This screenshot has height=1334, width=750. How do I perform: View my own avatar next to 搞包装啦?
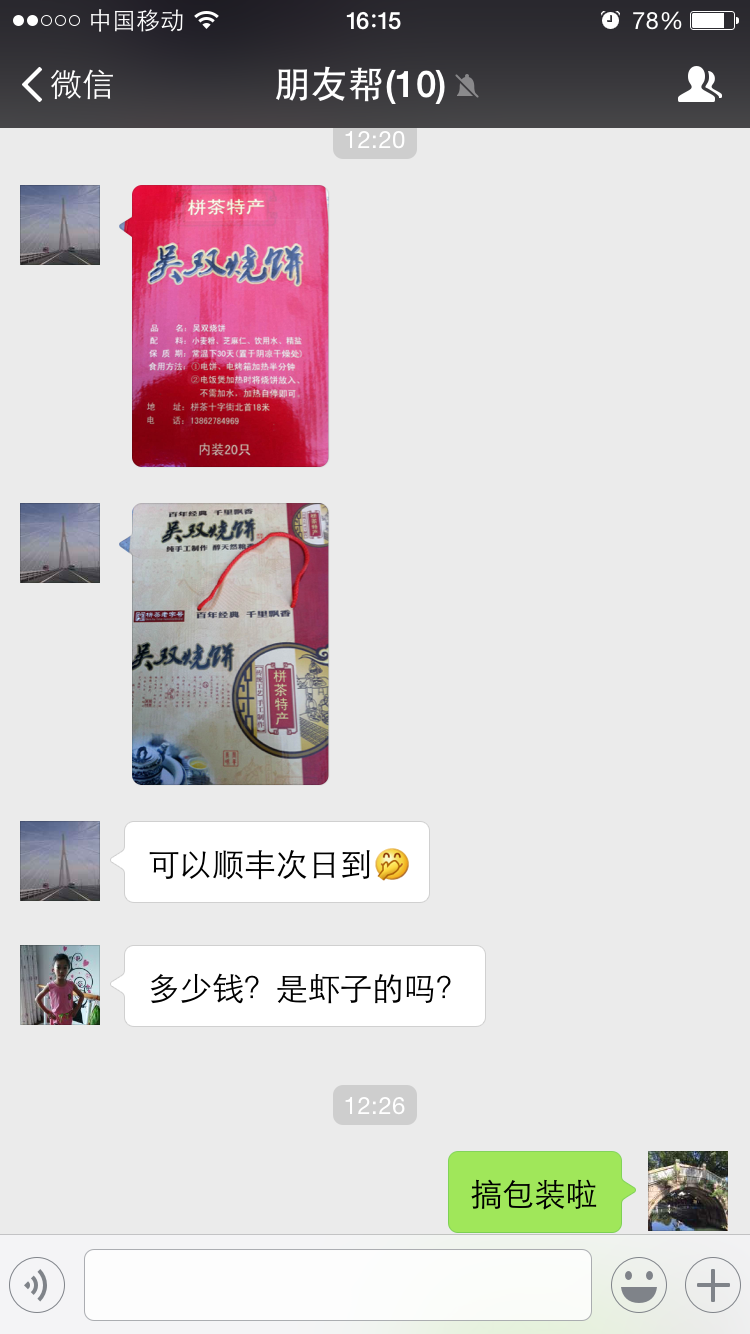[688, 1191]
